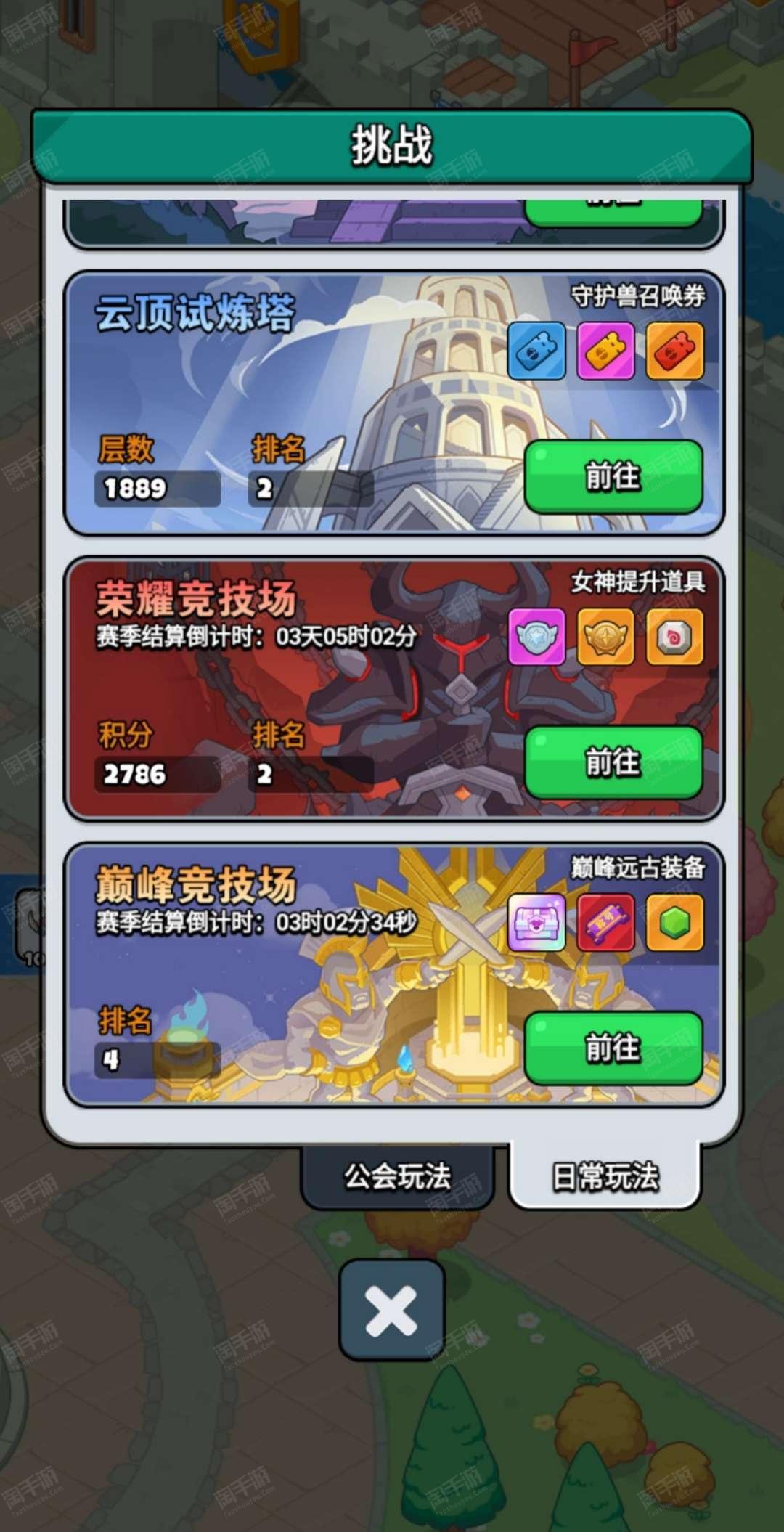
Task: Tap 前往 on the 巅峰竞技场 card
Action: 613,1048
